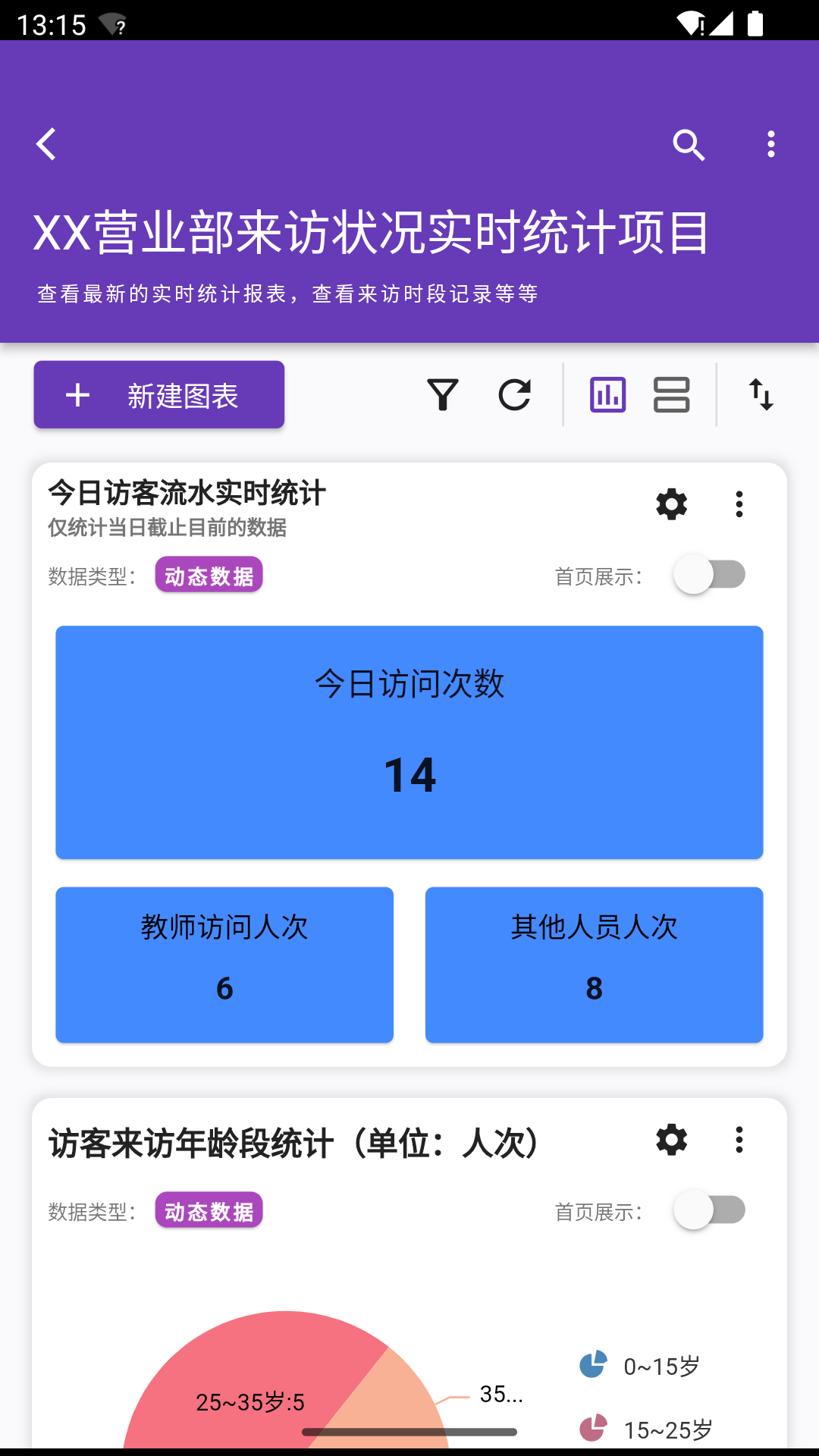Open the 今日访问次数 stat panel showing 14

tap(409, 742)
